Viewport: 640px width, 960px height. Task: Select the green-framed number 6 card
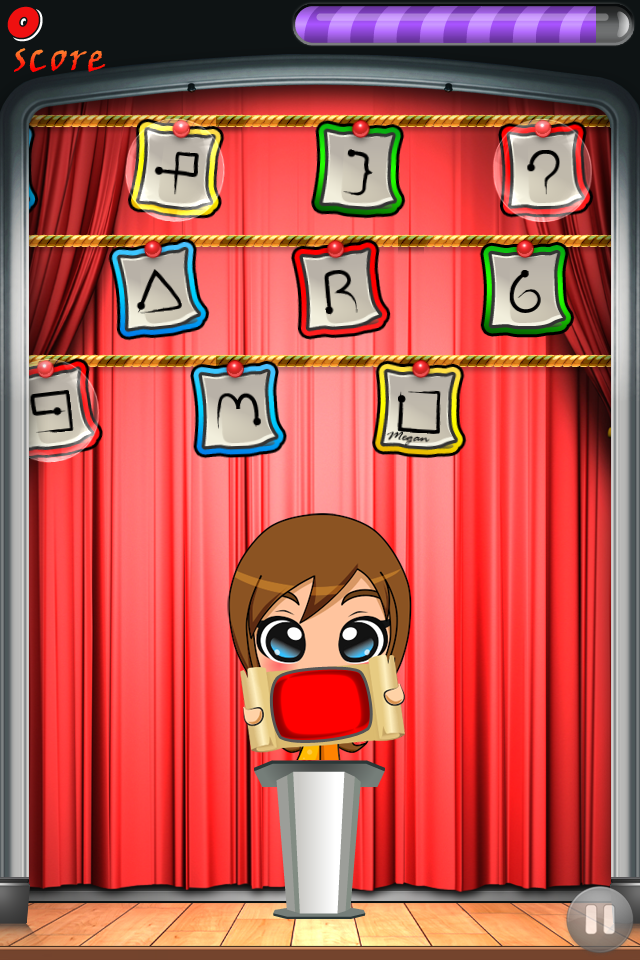coord(526,291)
